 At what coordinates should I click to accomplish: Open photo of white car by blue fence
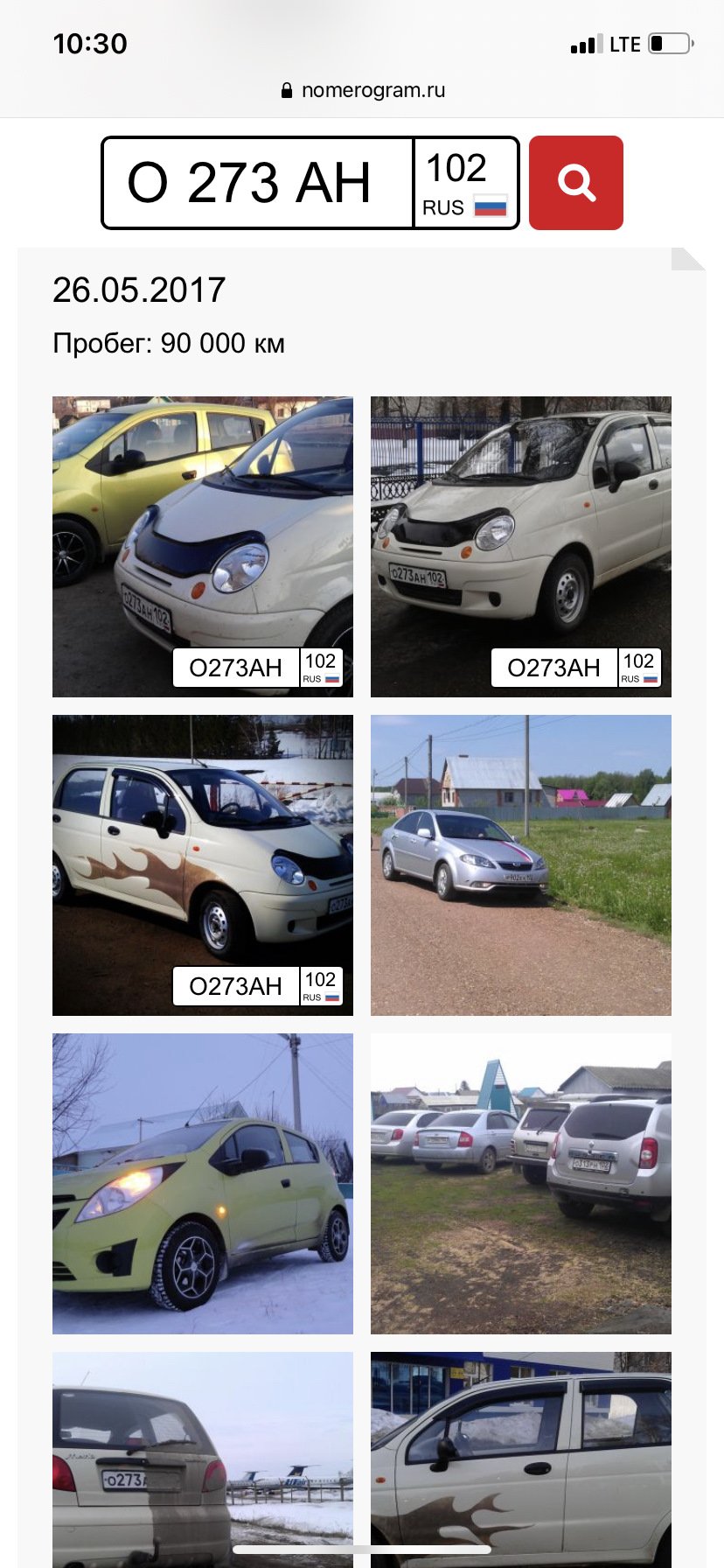pyautogui.click(x=521, y=546)
